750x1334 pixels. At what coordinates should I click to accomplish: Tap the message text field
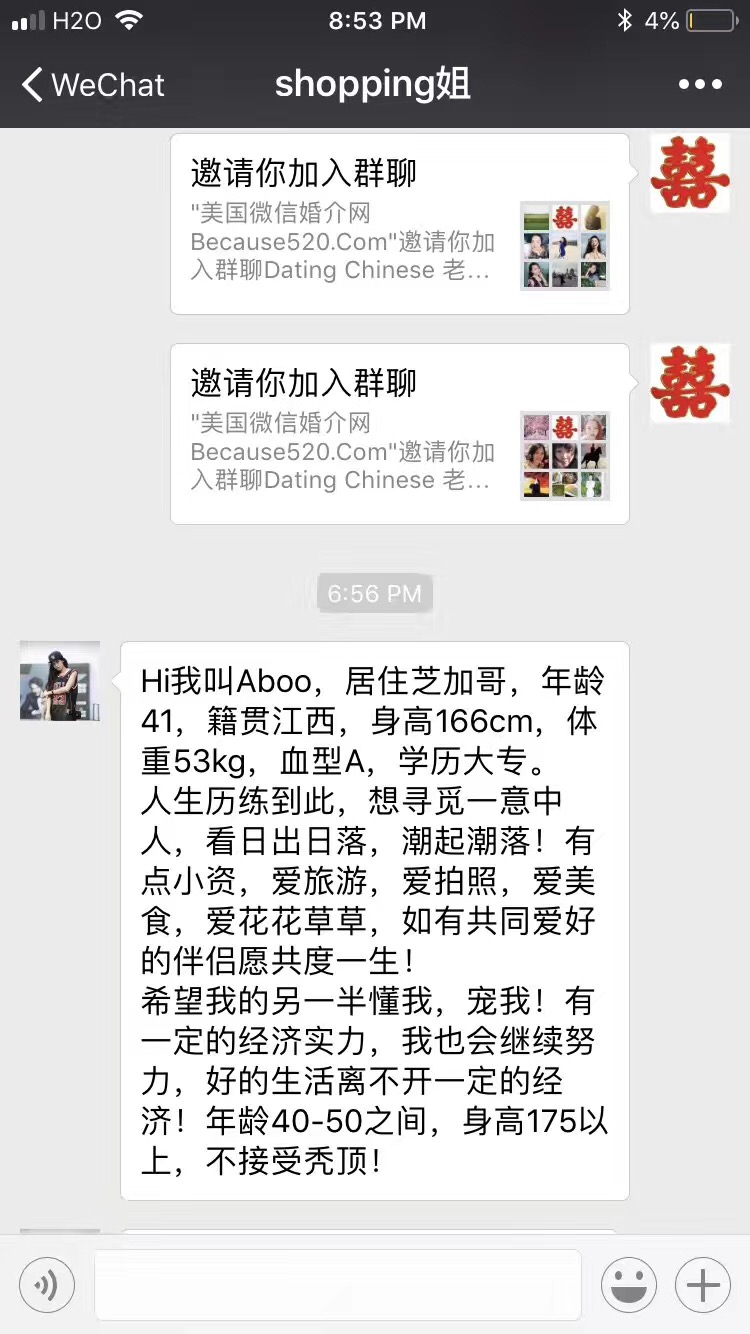click(337, 1285)
